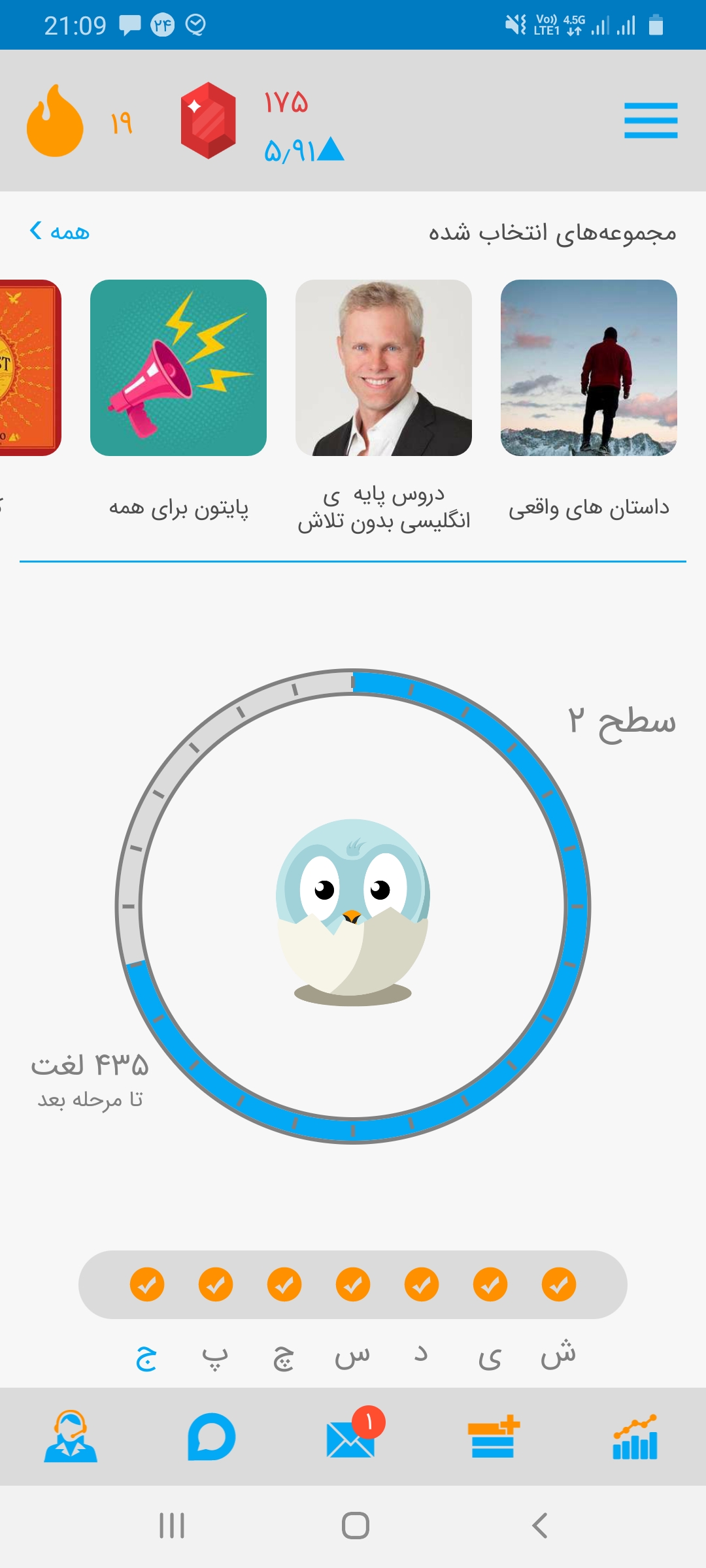Tap the red gem points icon
This screenshot has width=706, height=1568.
click(208, 120)
